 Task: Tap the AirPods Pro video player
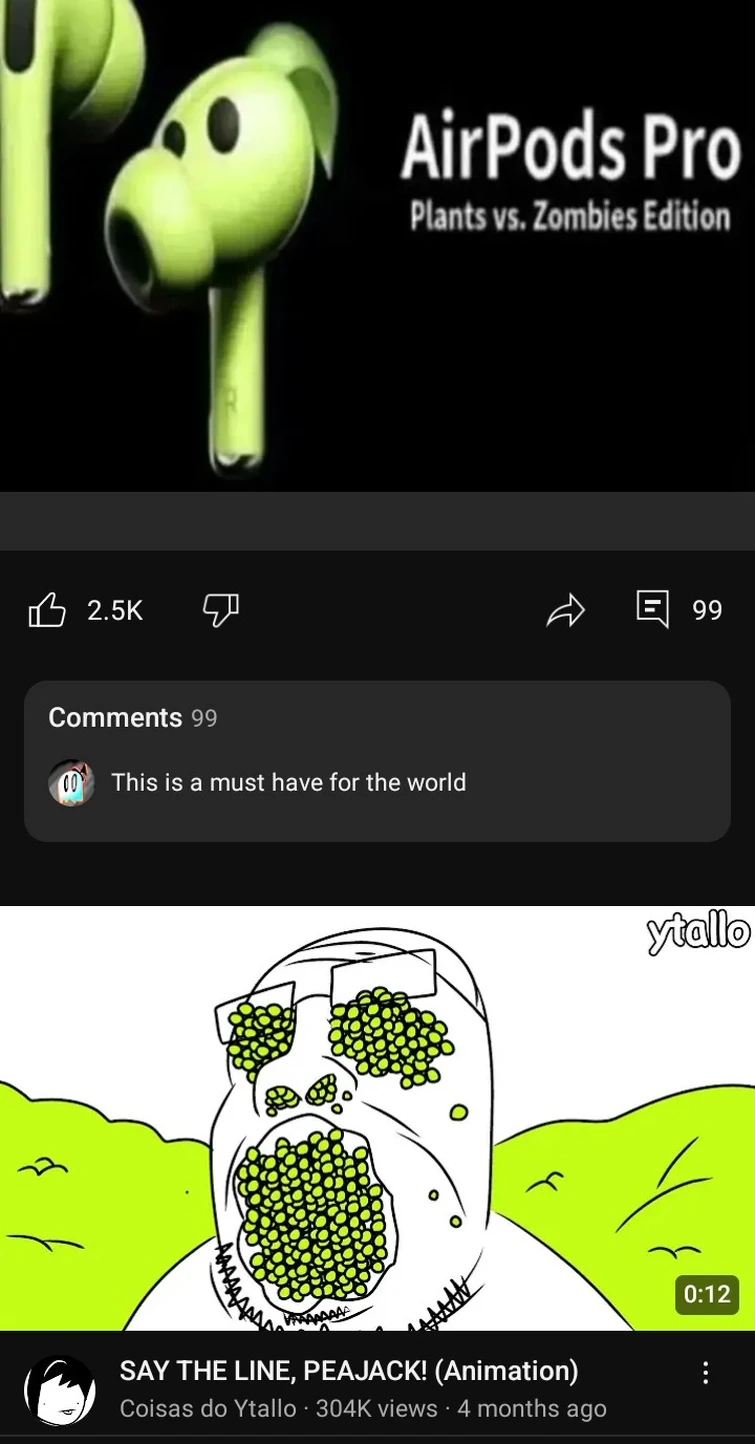click(377, 245)
